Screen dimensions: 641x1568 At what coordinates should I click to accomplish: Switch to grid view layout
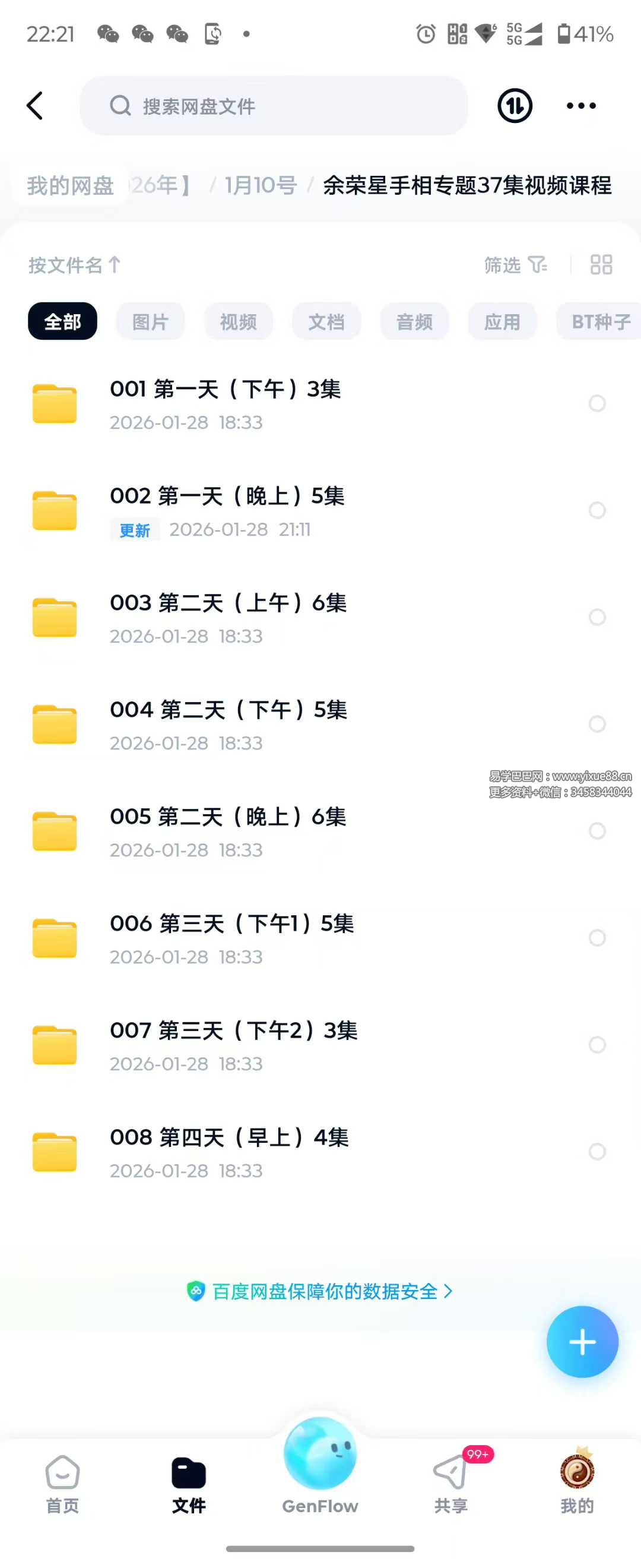[599, 265]
